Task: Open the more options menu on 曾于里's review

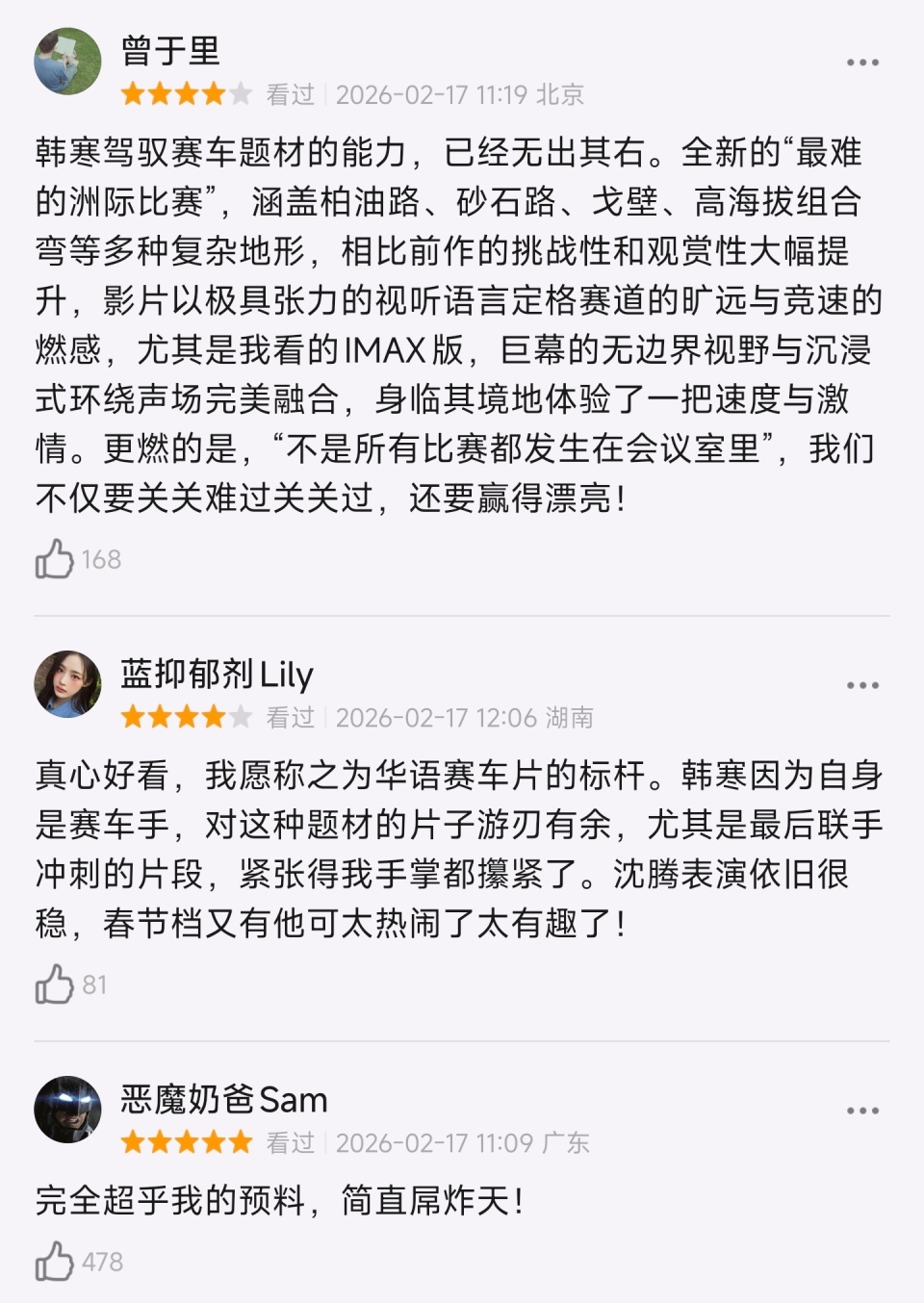Action: (861, 63)
